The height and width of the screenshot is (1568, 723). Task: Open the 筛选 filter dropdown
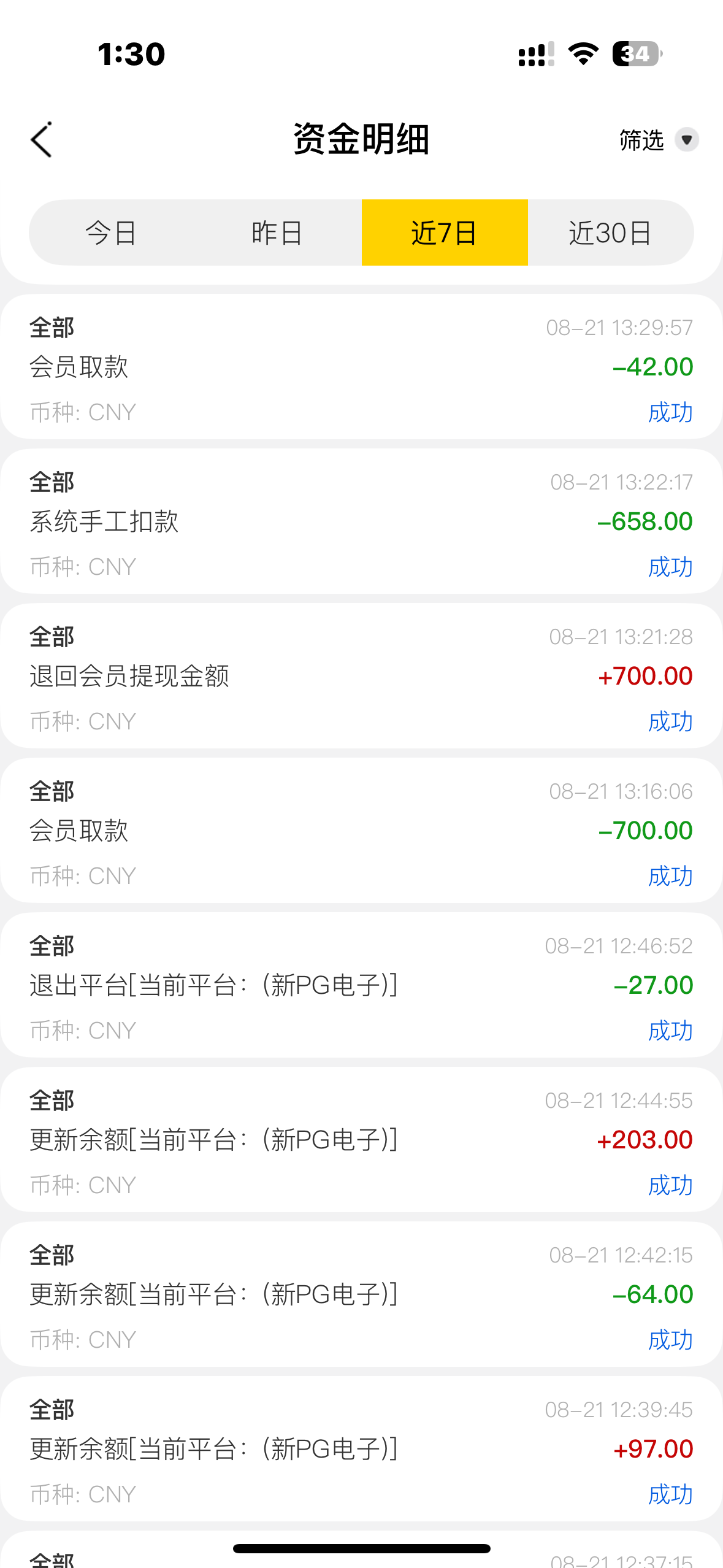coord(658,140)
